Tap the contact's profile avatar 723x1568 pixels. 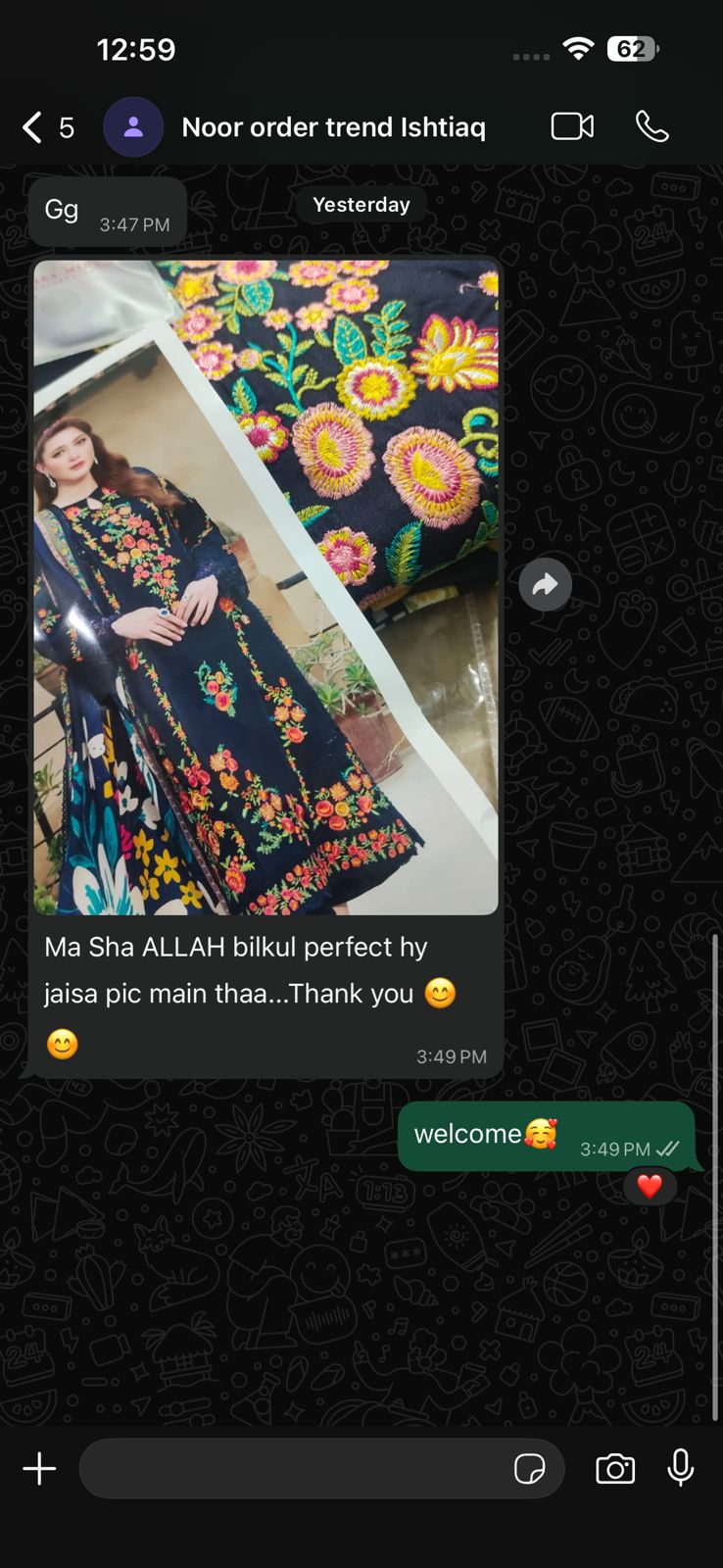coord(133,127)
